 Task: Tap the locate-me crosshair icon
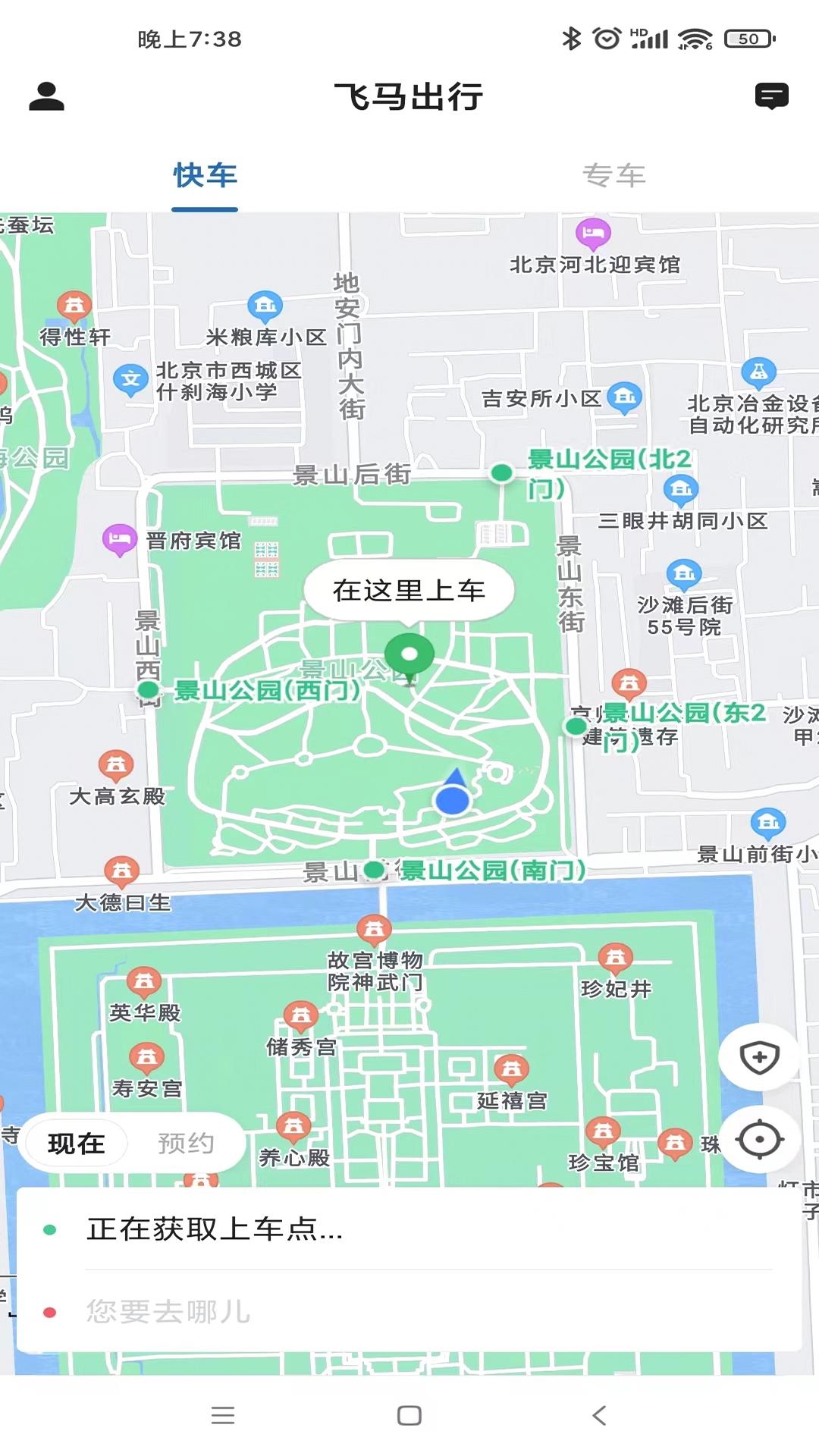point(759,1137)
